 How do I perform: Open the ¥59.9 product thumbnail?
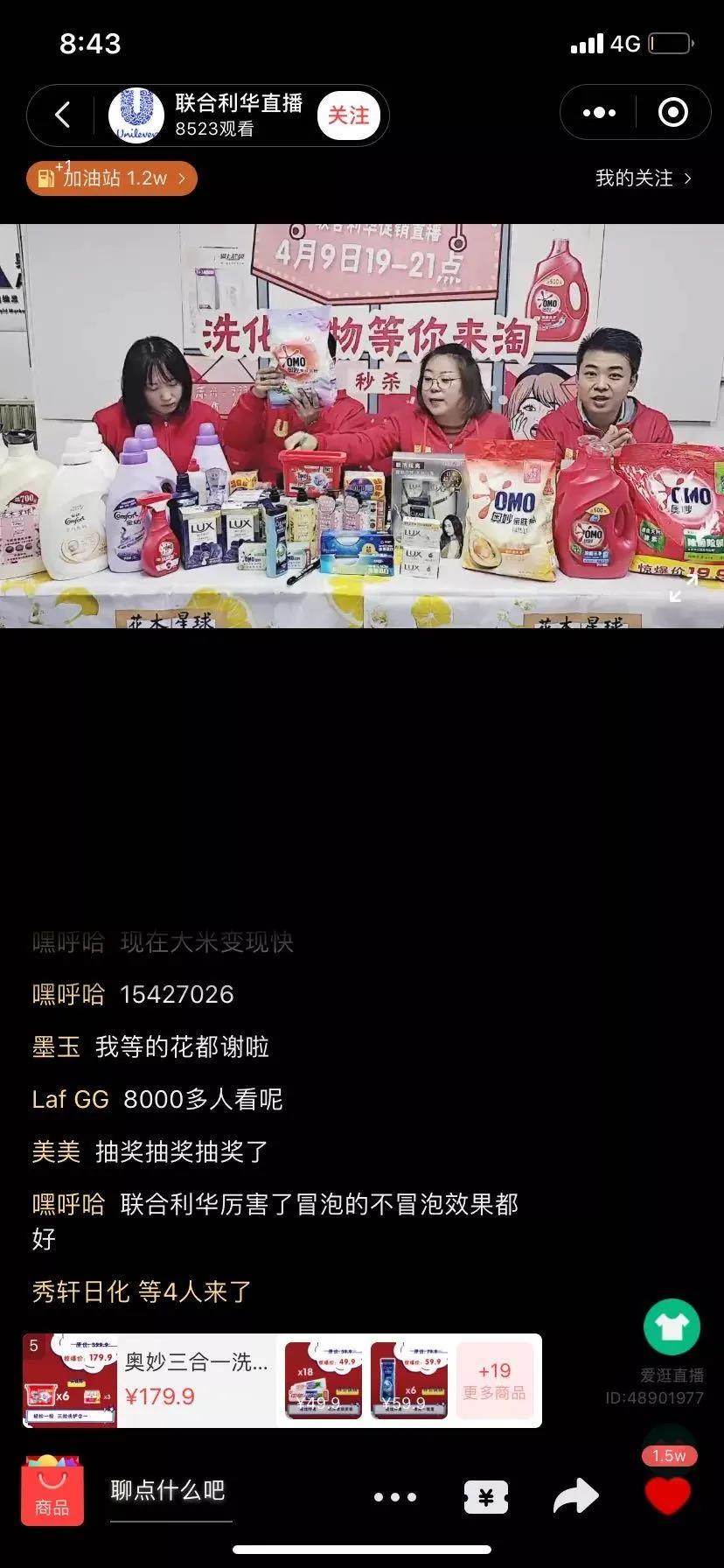(408, 1380)
